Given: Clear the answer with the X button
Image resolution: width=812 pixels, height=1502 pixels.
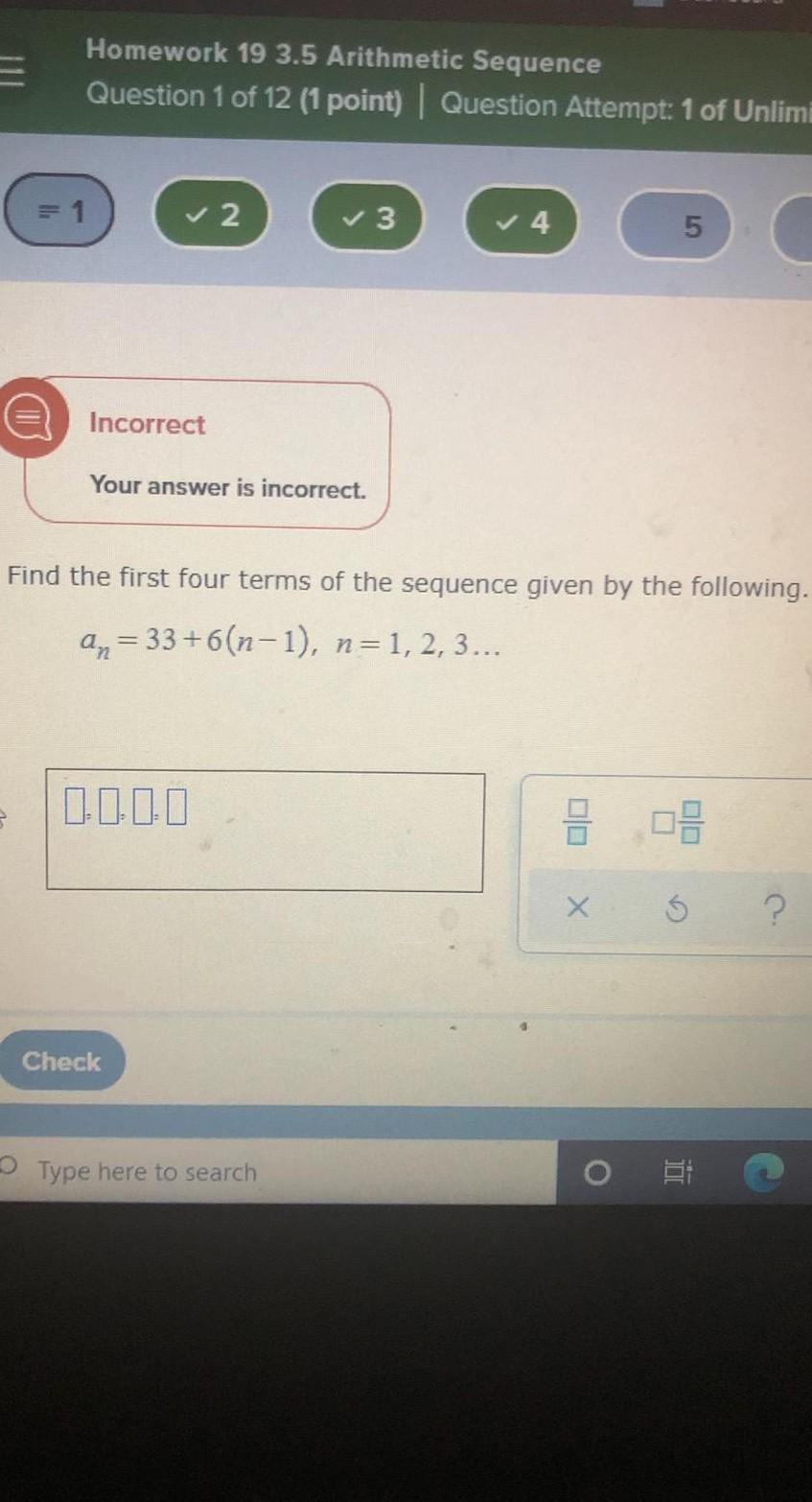Looking at the screenshot, I should (x=576, y=907).
